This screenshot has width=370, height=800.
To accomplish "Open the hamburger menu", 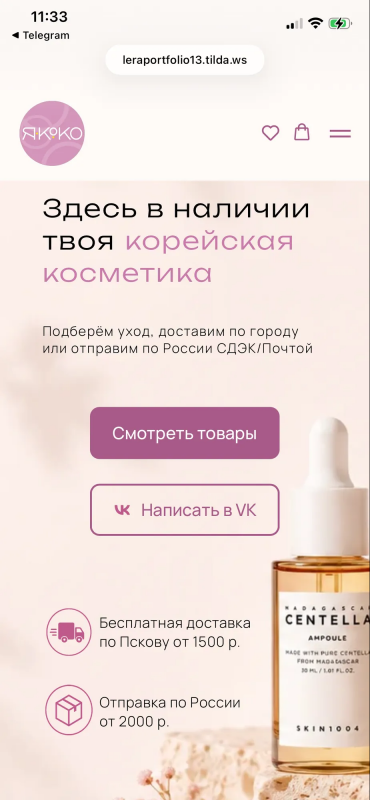I will pyautogui.click(x=340, y=134).
